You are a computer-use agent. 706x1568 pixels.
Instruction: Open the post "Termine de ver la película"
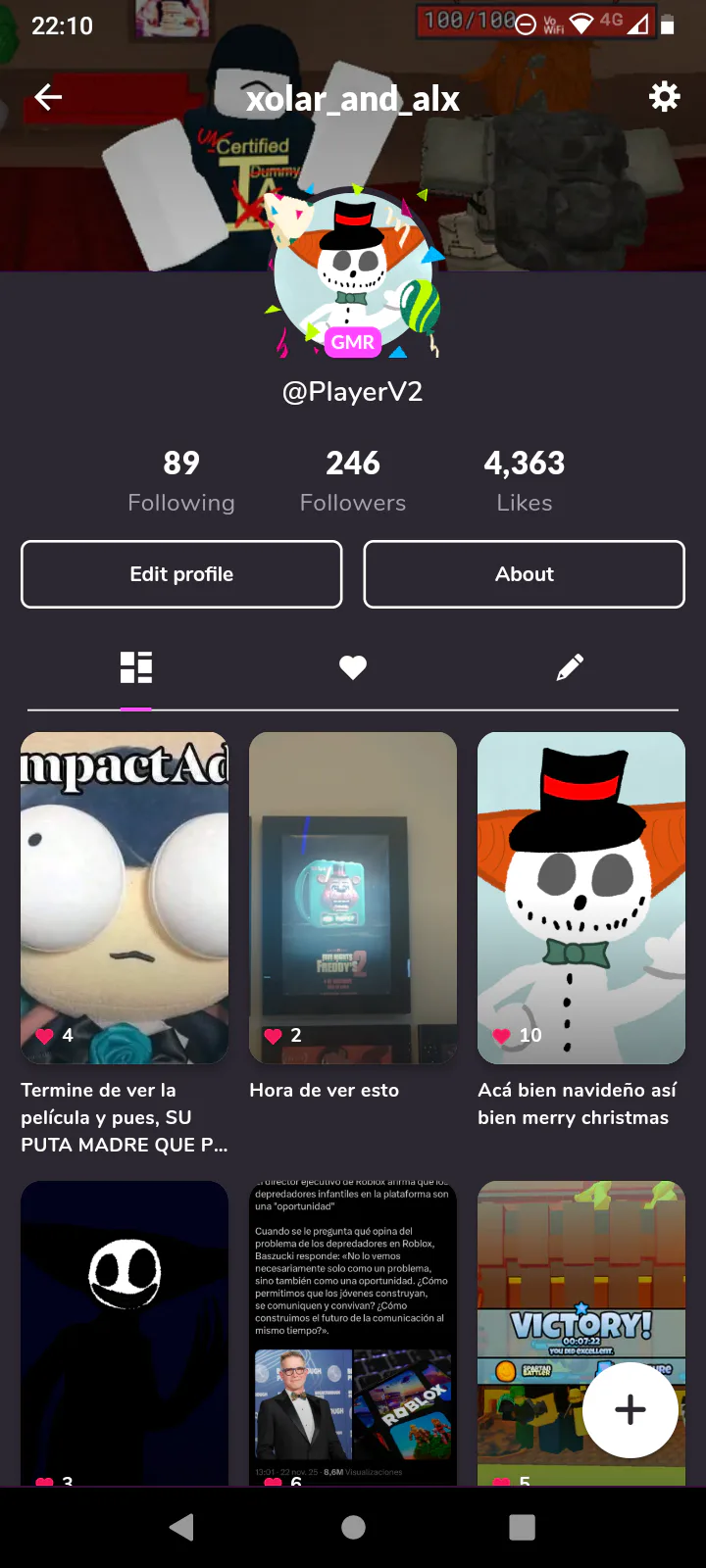click(x=125, y=897)
